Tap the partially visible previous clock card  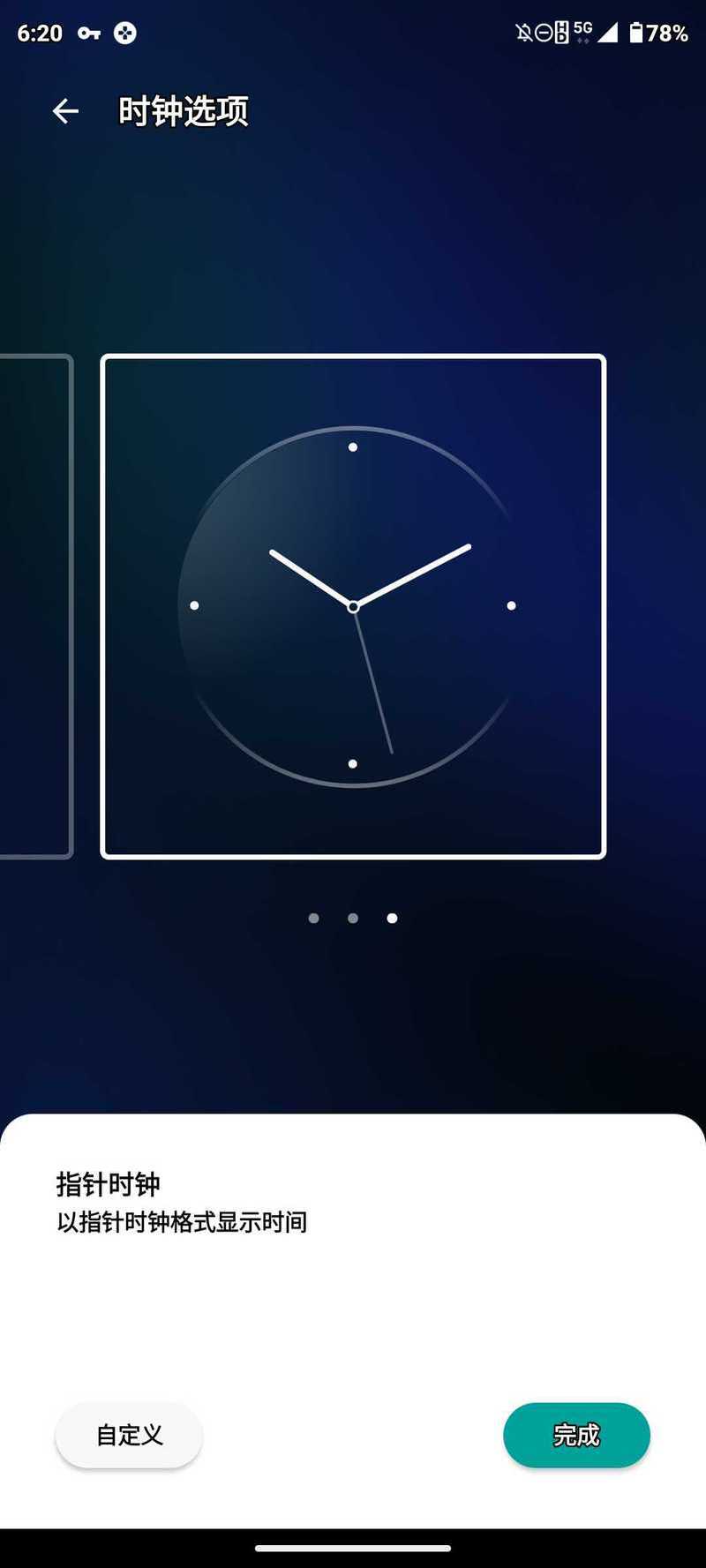click(x=35, y=606)
